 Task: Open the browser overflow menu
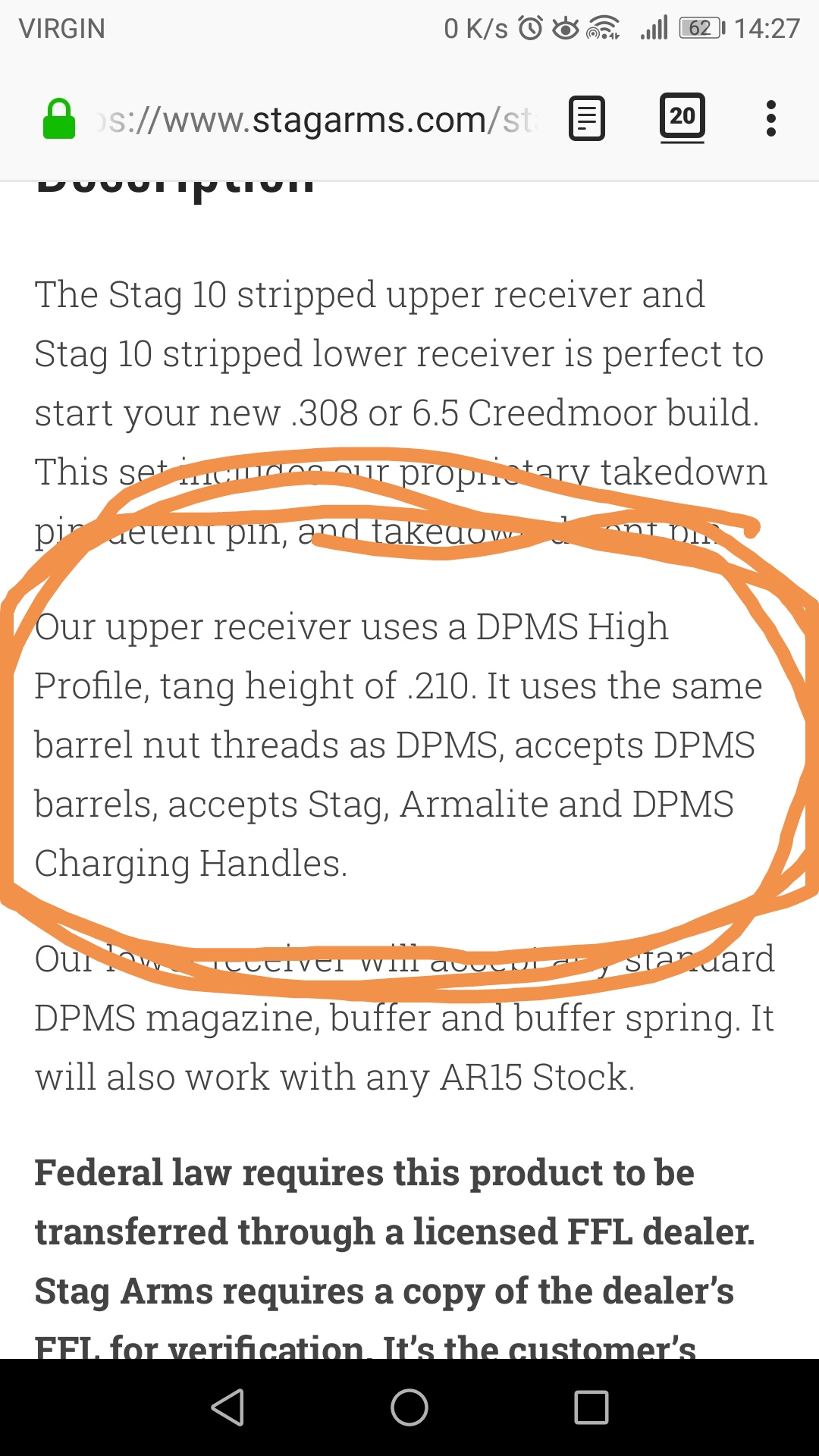click(x=770, y=119)
